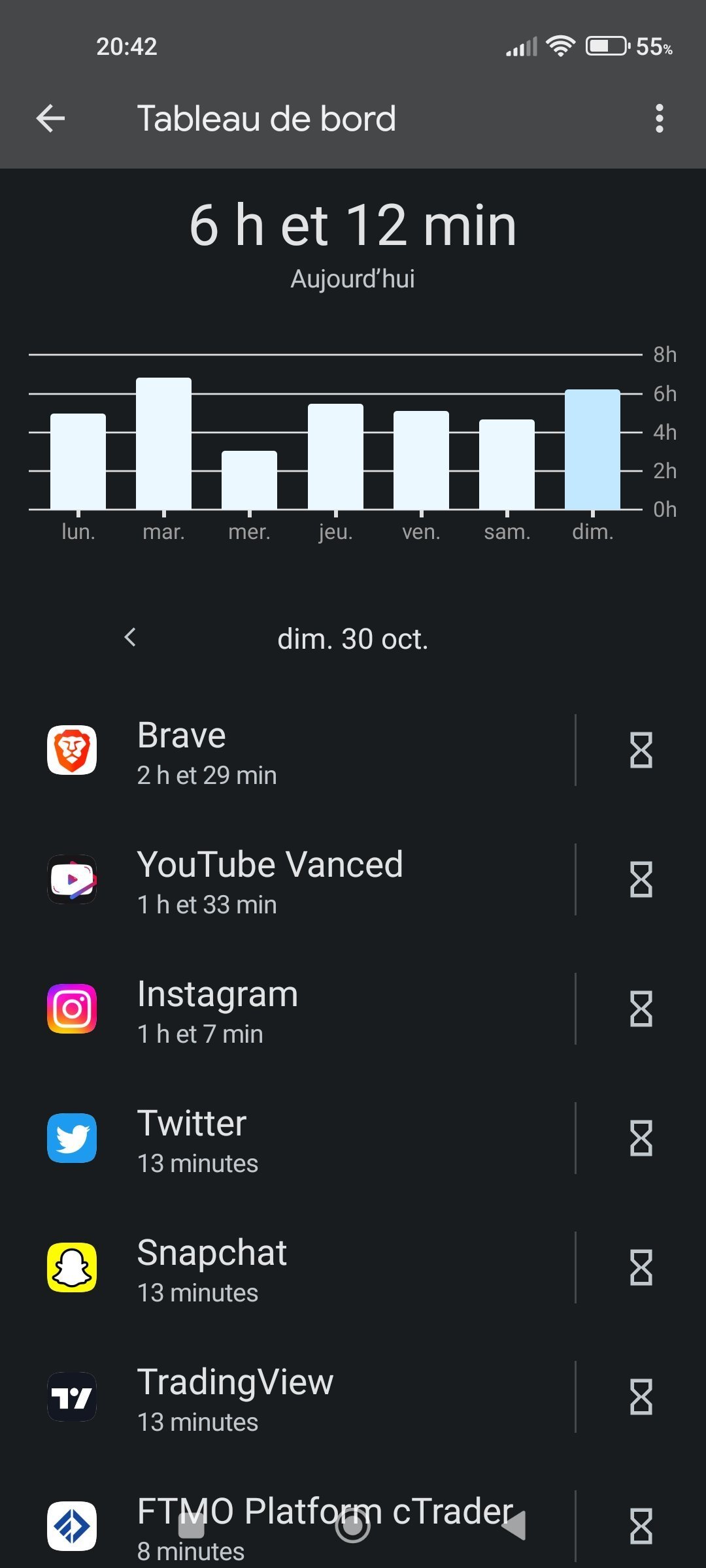Screen dimensions: 706x1568
Task: Set an app timer for Twitter
Action: tap(641, 1138)
